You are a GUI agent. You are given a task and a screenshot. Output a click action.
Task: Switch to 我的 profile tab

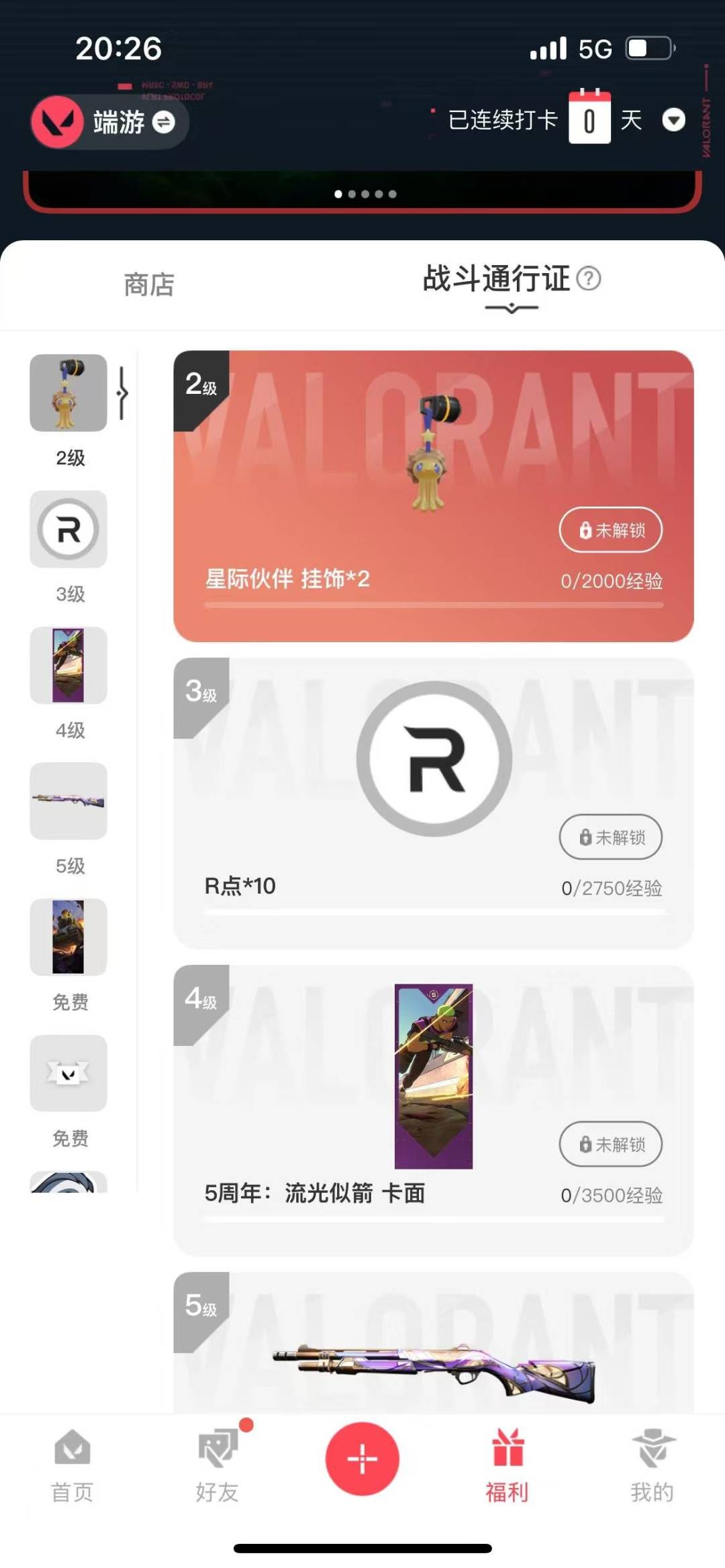[651, 1465]
